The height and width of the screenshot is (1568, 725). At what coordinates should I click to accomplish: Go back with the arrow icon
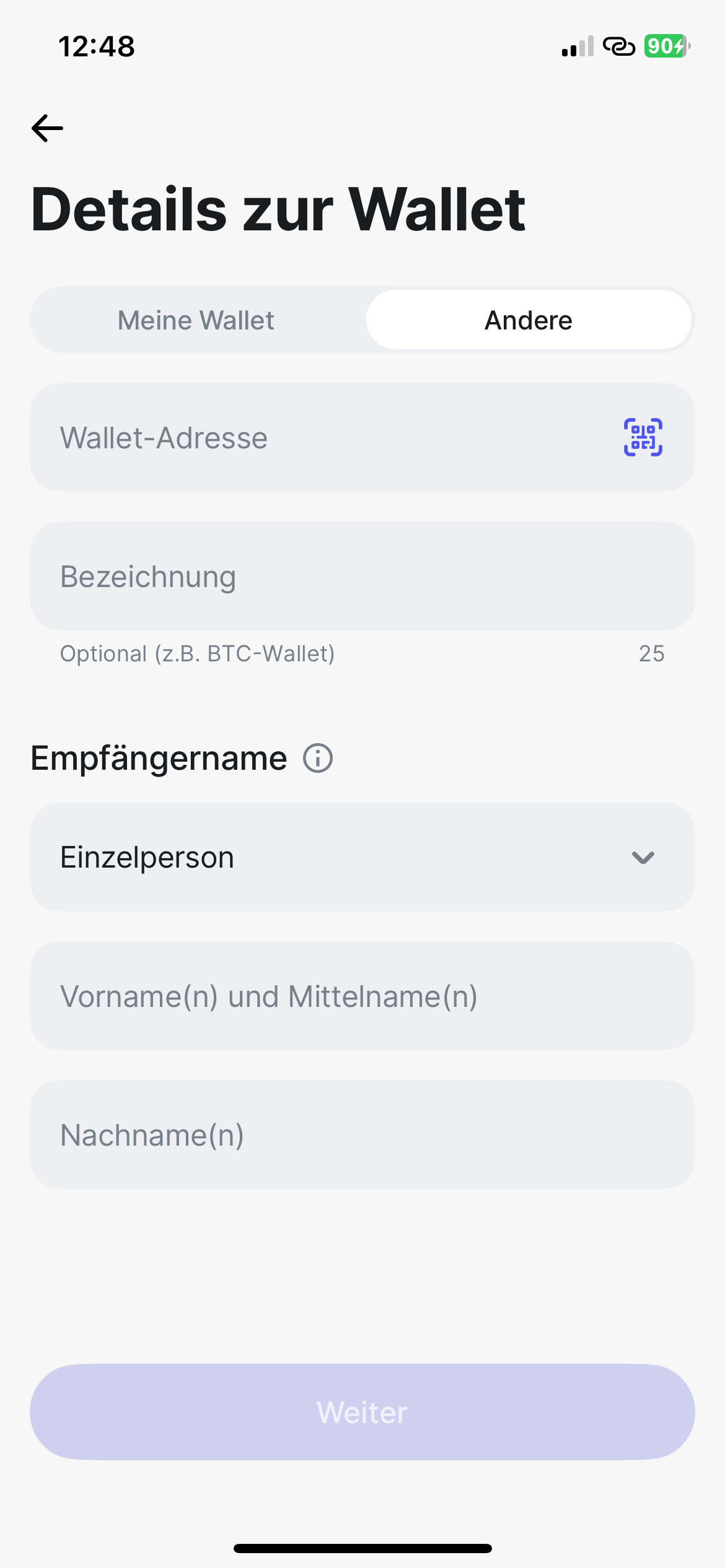48,128
